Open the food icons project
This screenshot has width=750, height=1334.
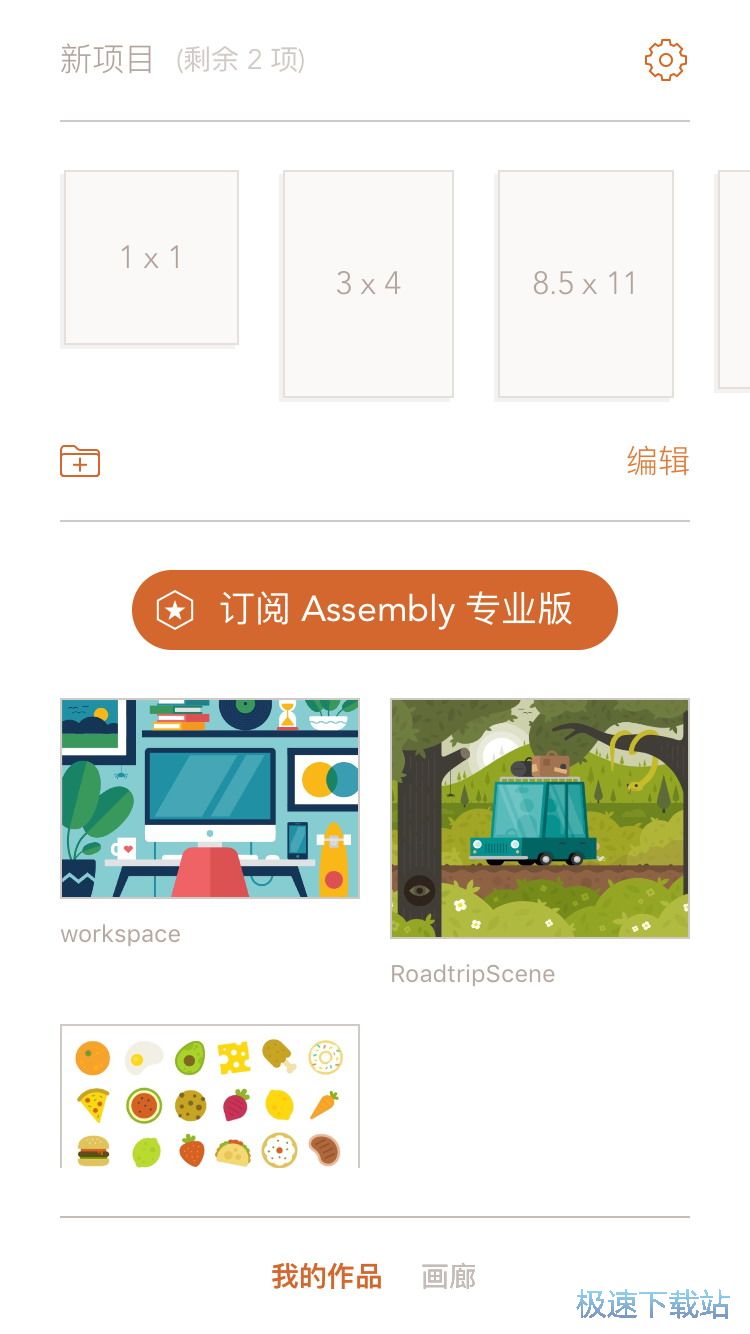[x=210, y=1096]
